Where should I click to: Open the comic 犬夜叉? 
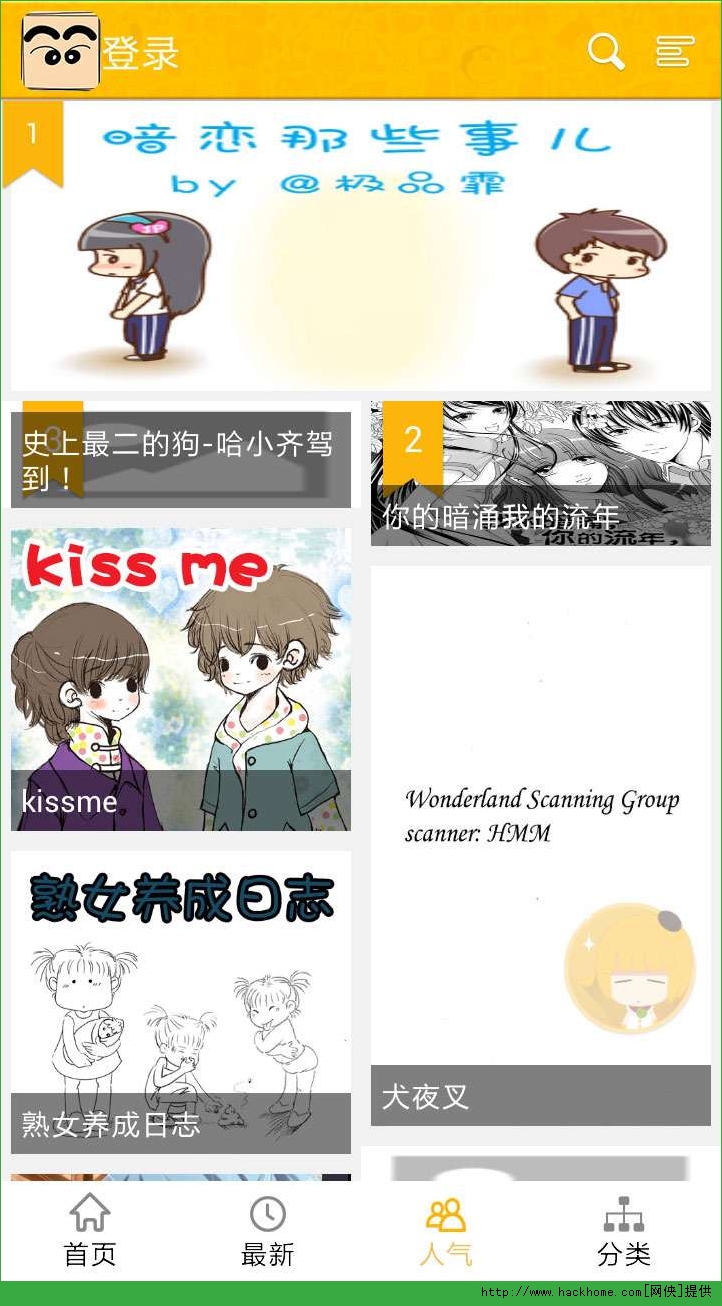click(541, 845)
